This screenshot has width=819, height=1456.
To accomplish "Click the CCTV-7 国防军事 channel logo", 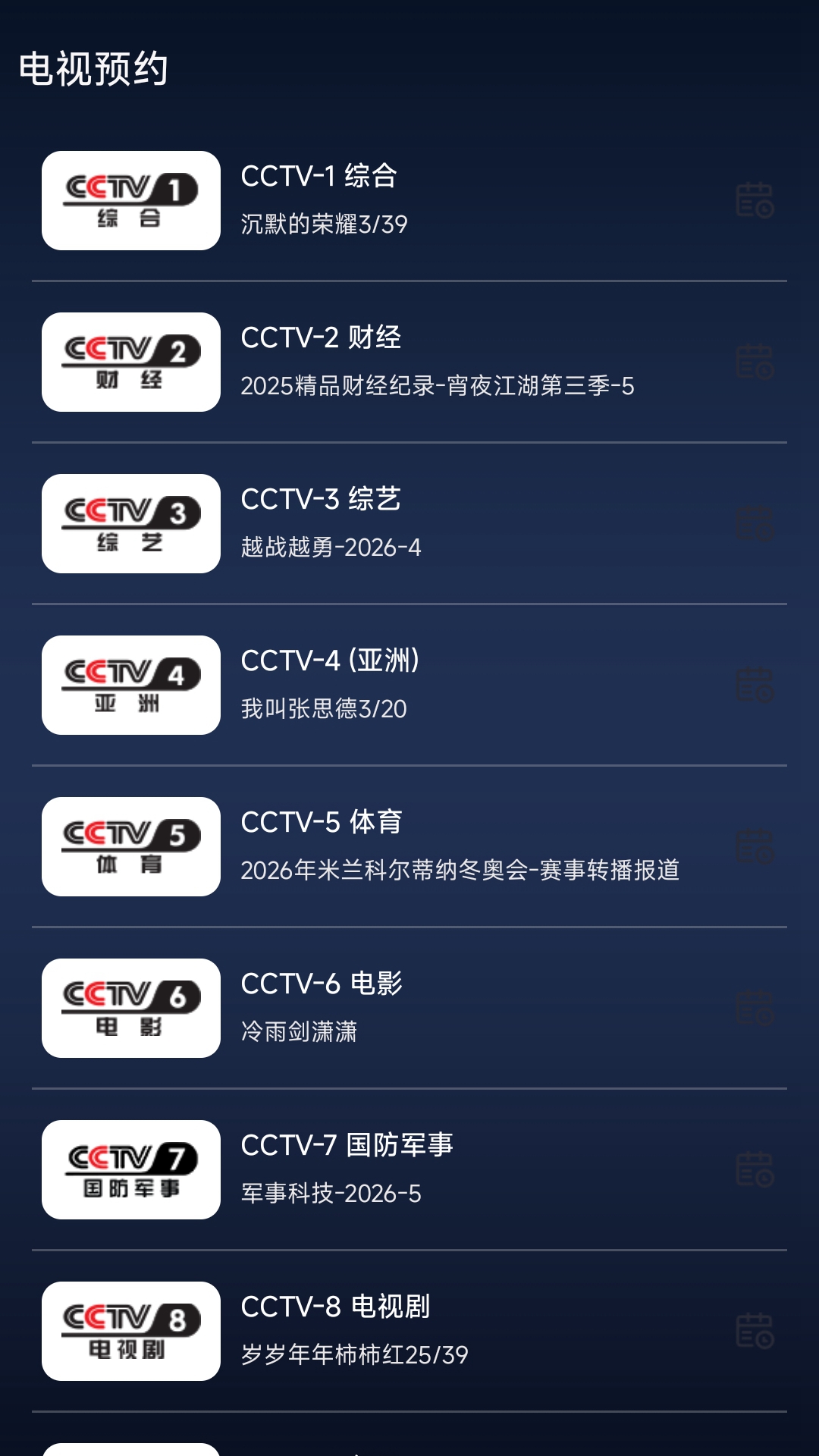I will point(130,1169).
